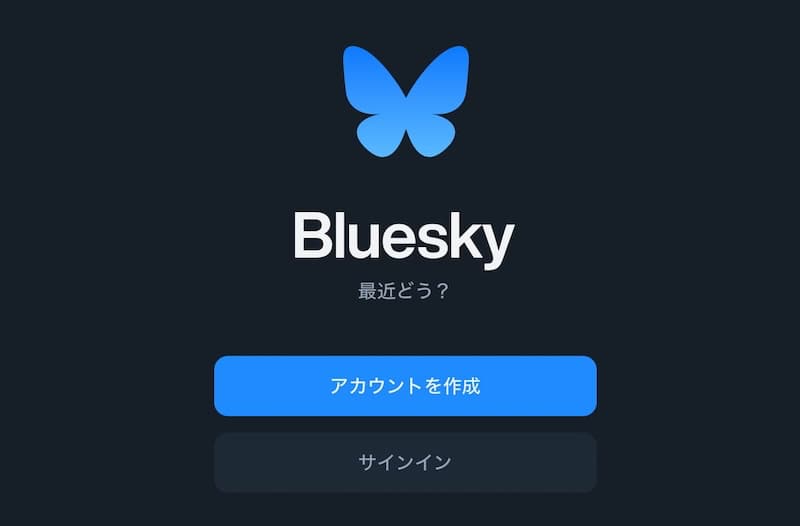Image resolution: width=800 pixels, height=526 pixels.
Task: Tap the アカウントを作成 button
Action: pos(405,386)
